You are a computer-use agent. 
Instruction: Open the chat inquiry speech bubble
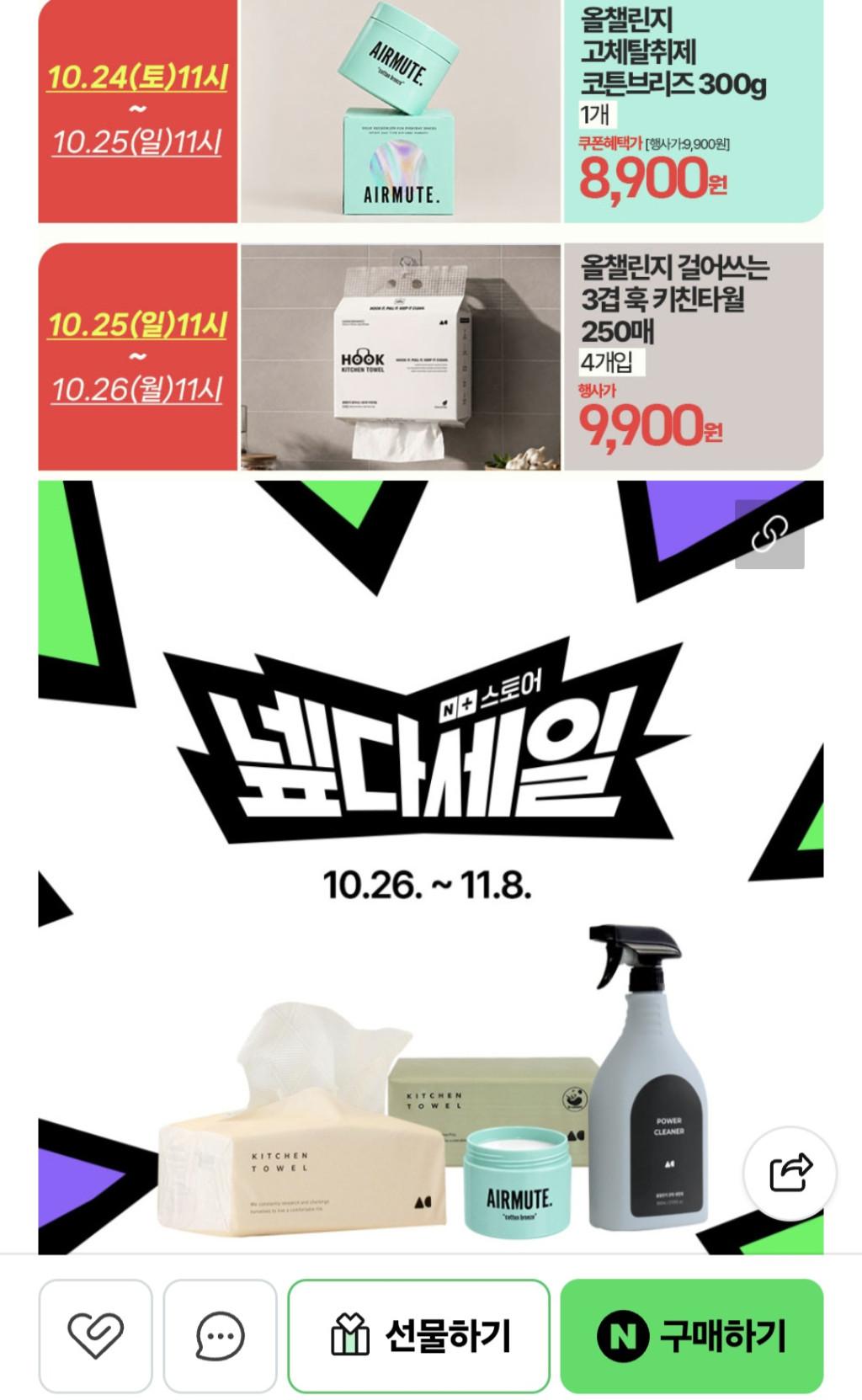220,1335
